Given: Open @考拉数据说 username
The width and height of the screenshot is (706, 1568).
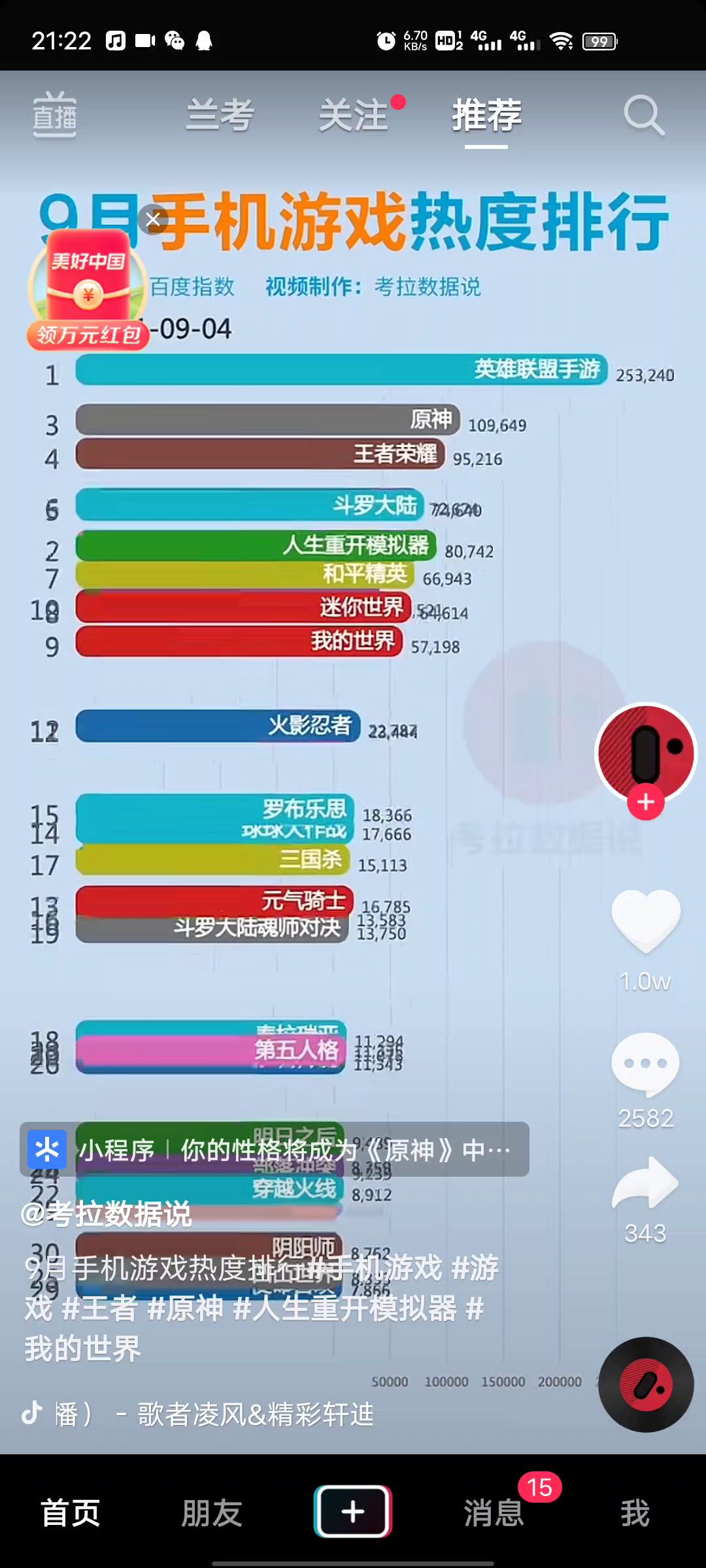Looking at the screenshot, I should coord(106,1214).
